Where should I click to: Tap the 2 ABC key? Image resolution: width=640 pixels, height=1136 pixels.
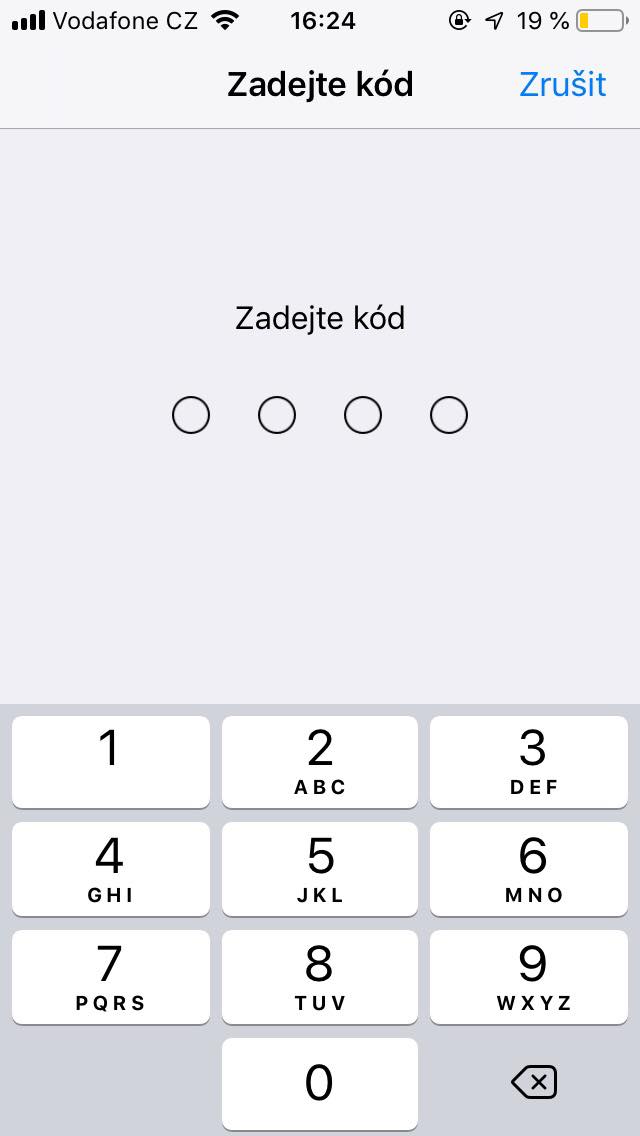click(x=320, y=761)
